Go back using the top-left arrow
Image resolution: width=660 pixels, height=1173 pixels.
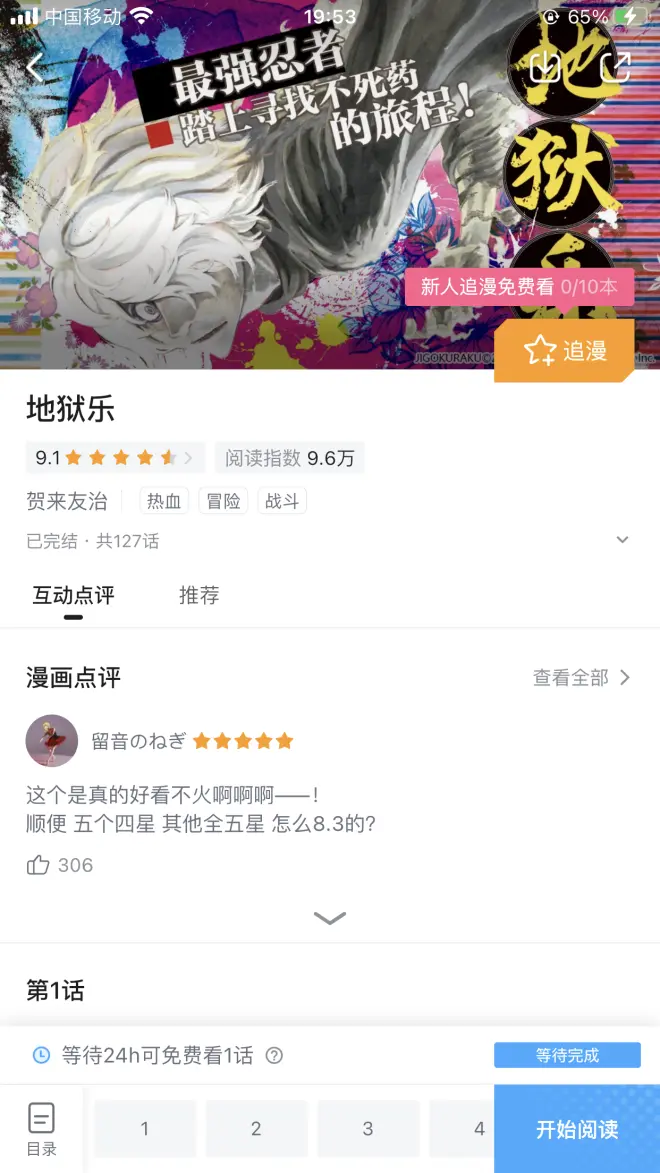34,67
